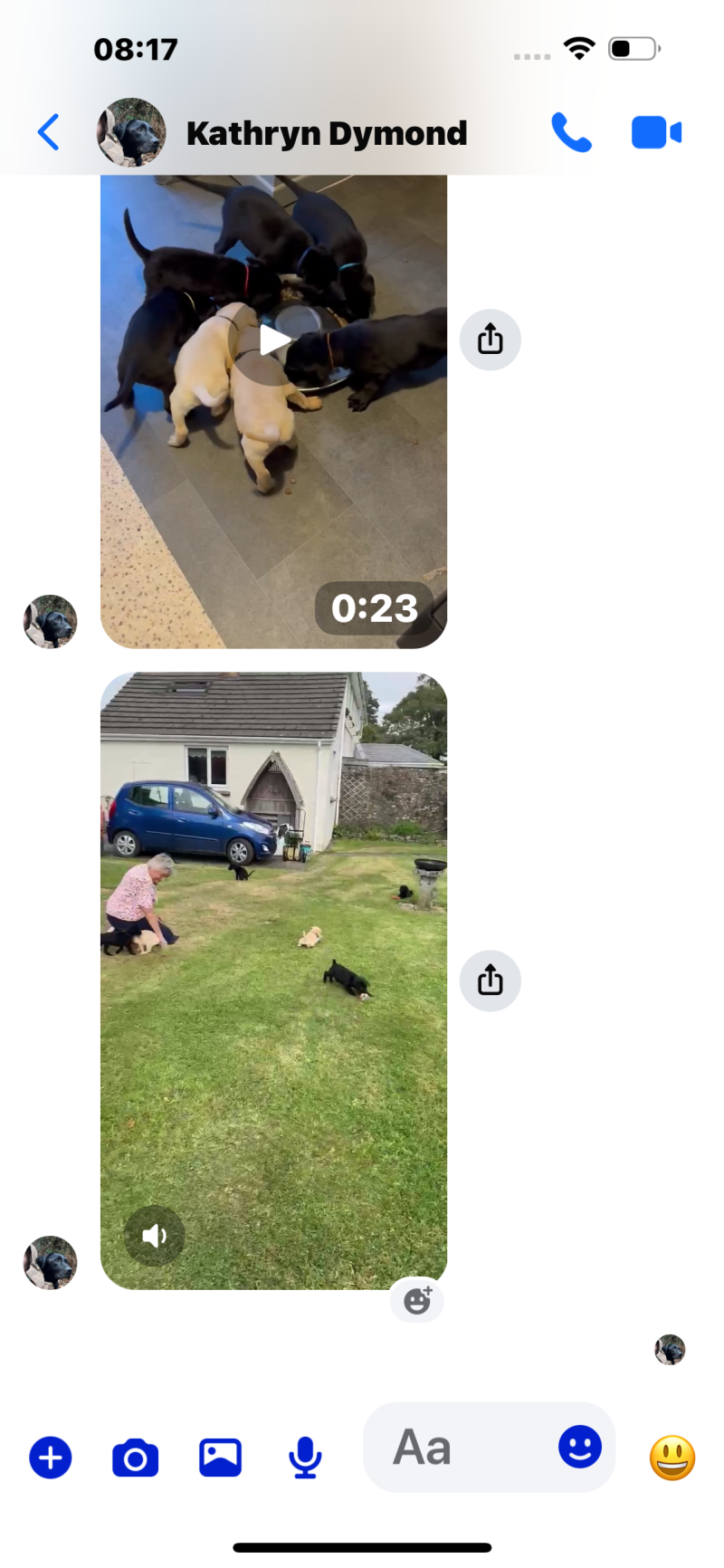
Task: Toggle sound on the garden video
Action: click(154, 1236)
